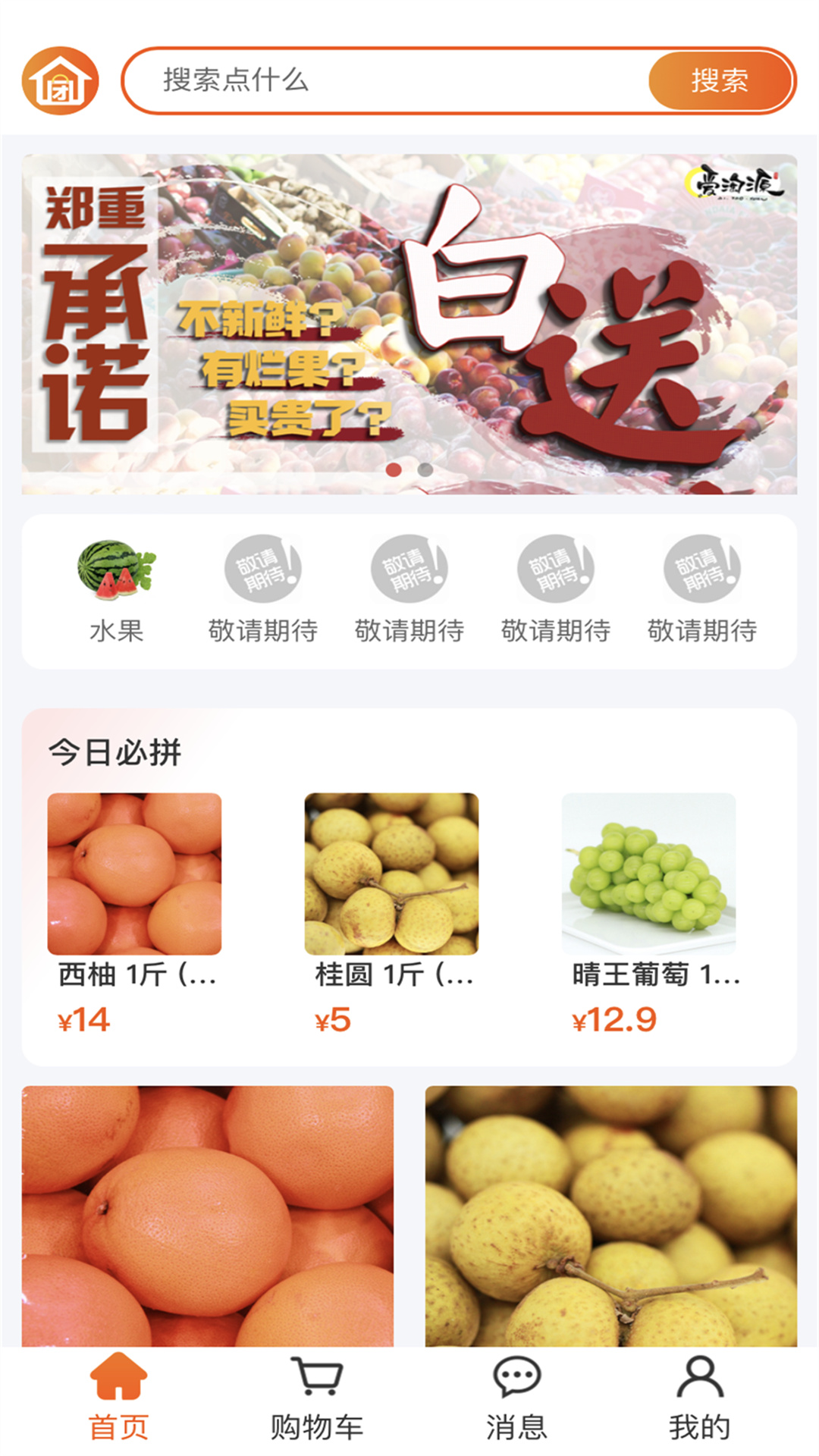Switch to the 首页 tab
The width and height of the screenshot is (819, 1456).
(118, 1397)
